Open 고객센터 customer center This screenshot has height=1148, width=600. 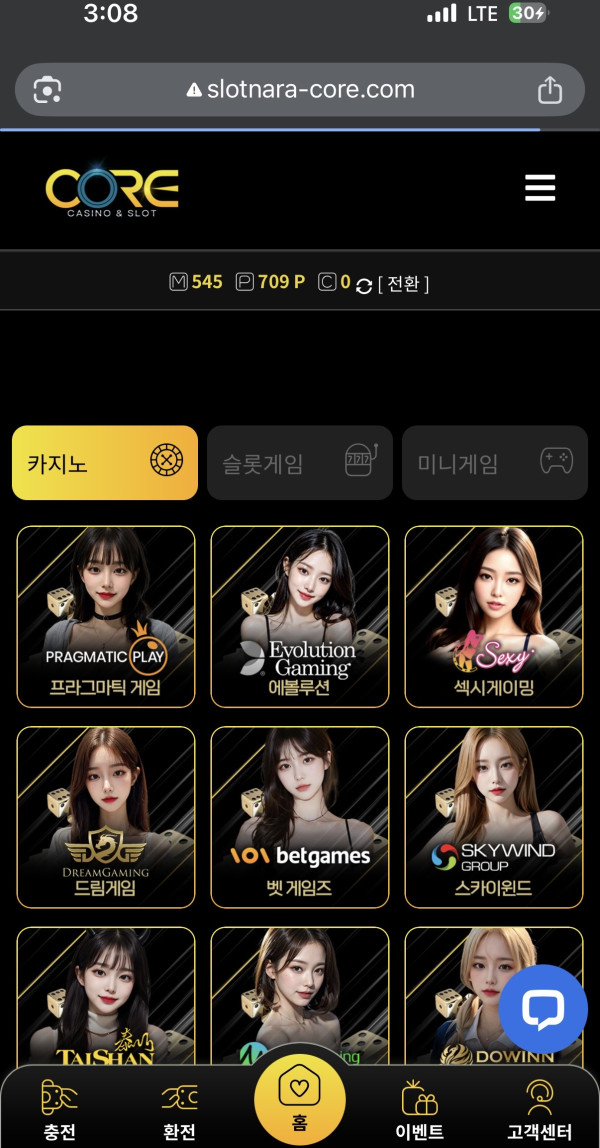(x=540, y=1110)
